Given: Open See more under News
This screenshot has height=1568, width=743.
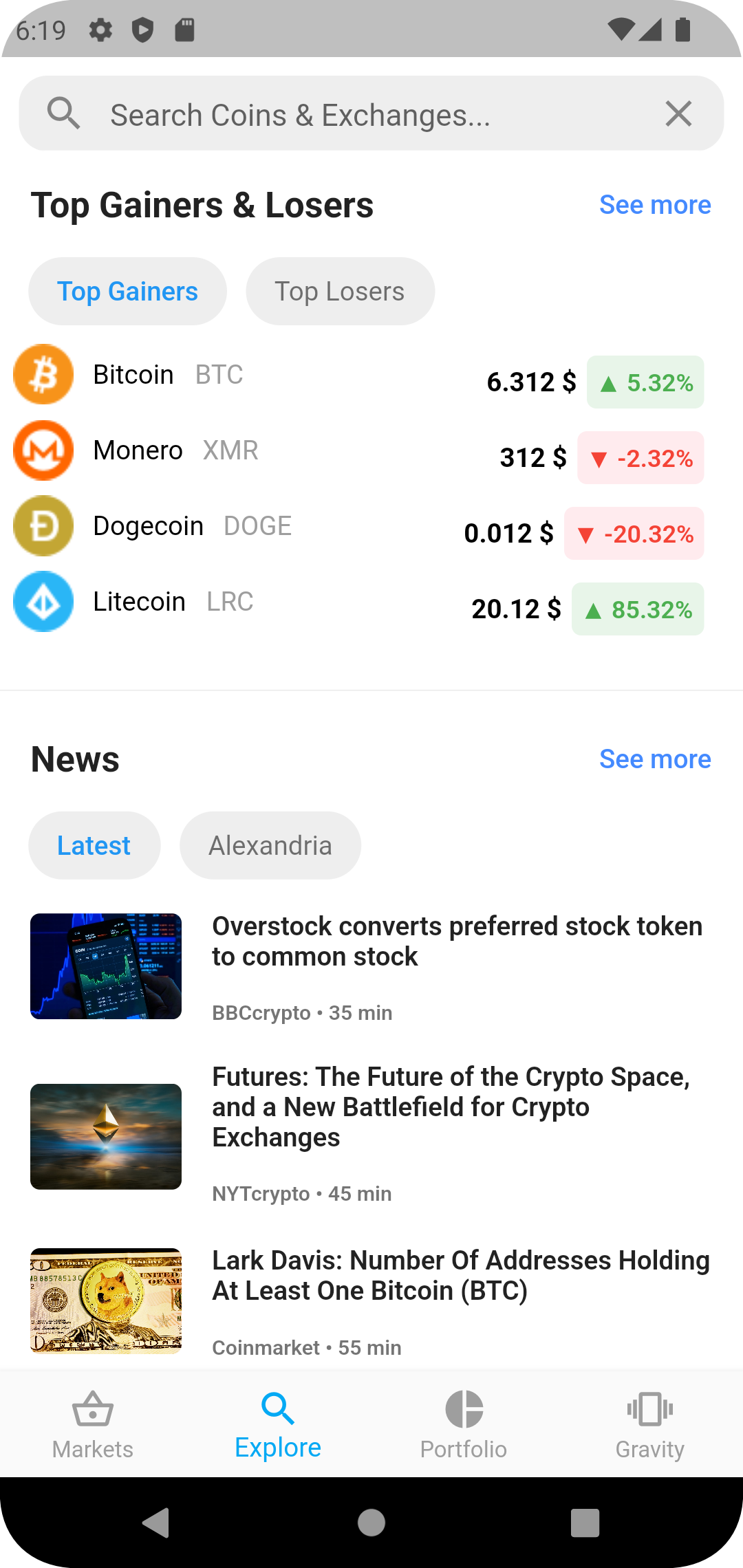Looking at the screenshot, I should point(655,759).
